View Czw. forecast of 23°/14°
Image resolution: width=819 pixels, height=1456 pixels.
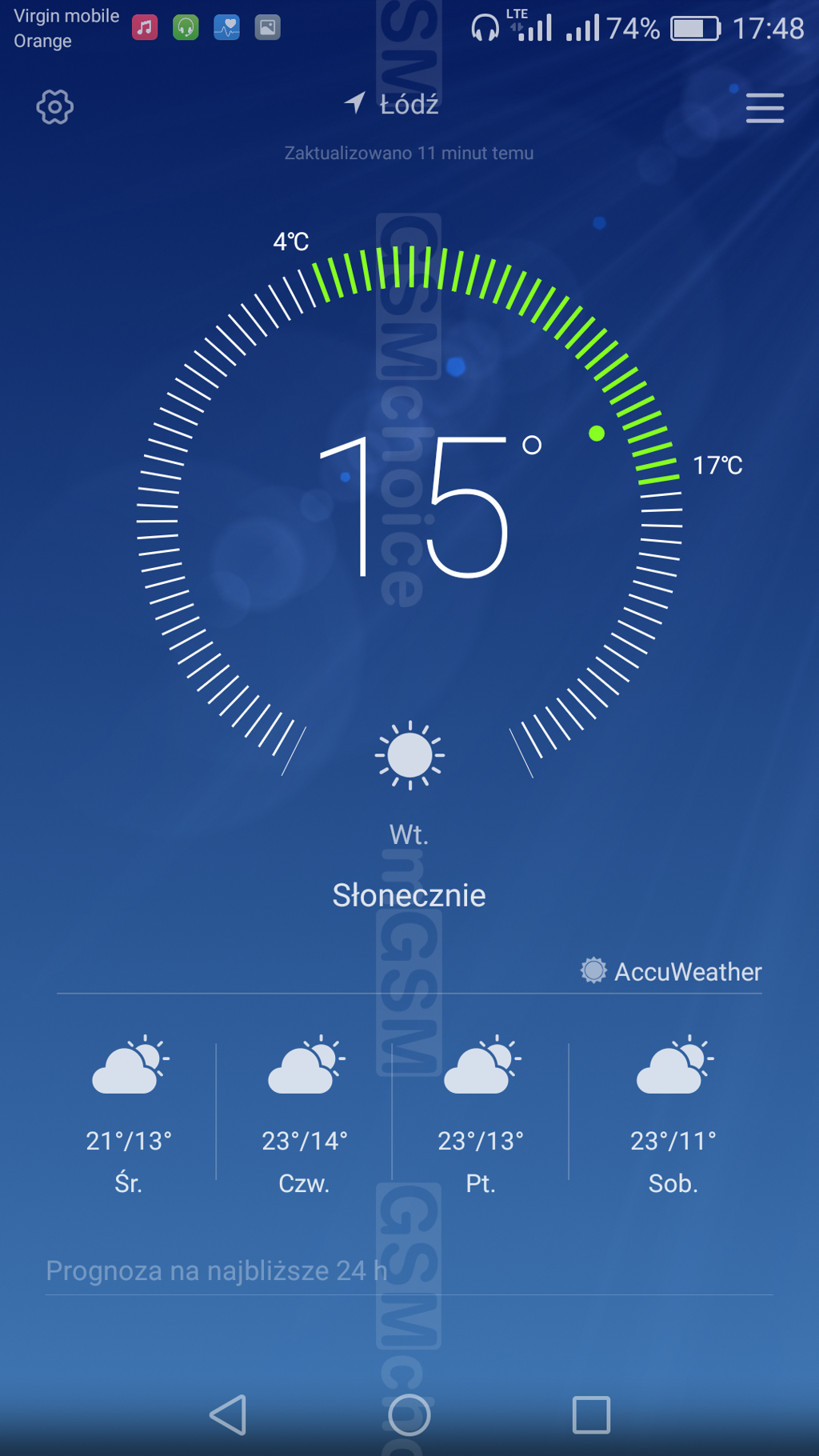coord(305,1114)
